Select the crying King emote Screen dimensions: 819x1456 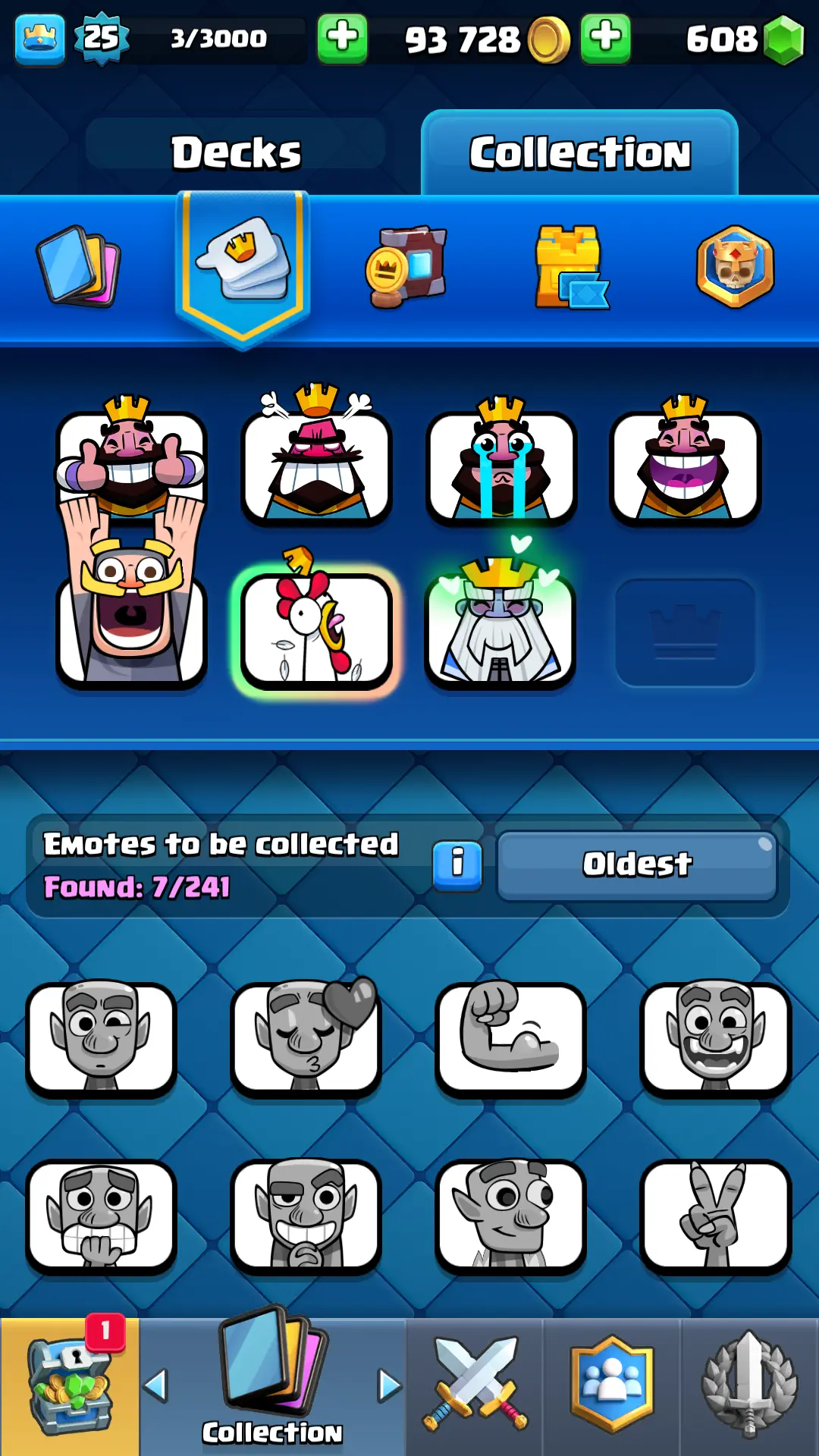(x=501, y=464)
